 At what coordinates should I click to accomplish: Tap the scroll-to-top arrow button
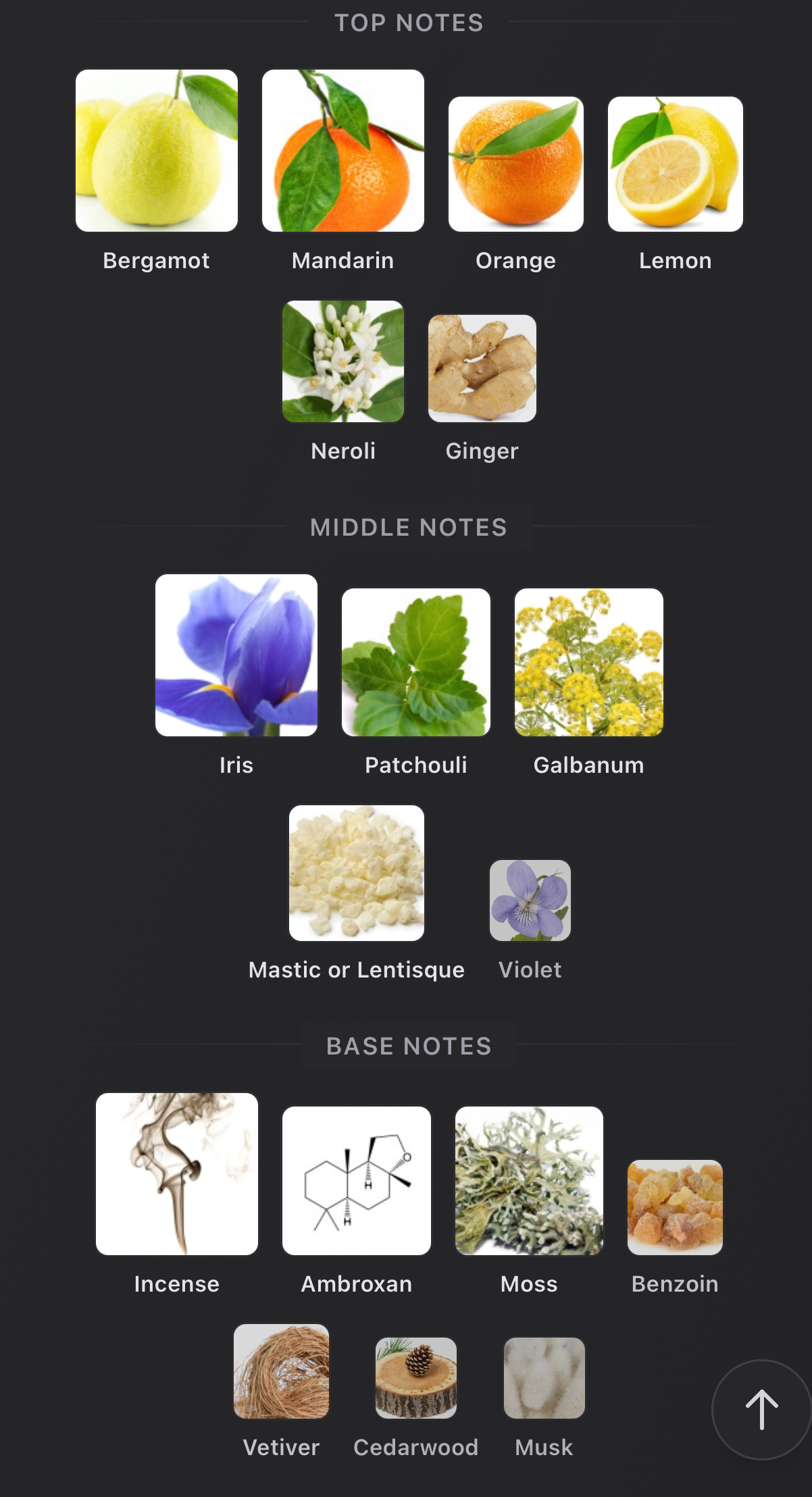[x=761, y=1409]
